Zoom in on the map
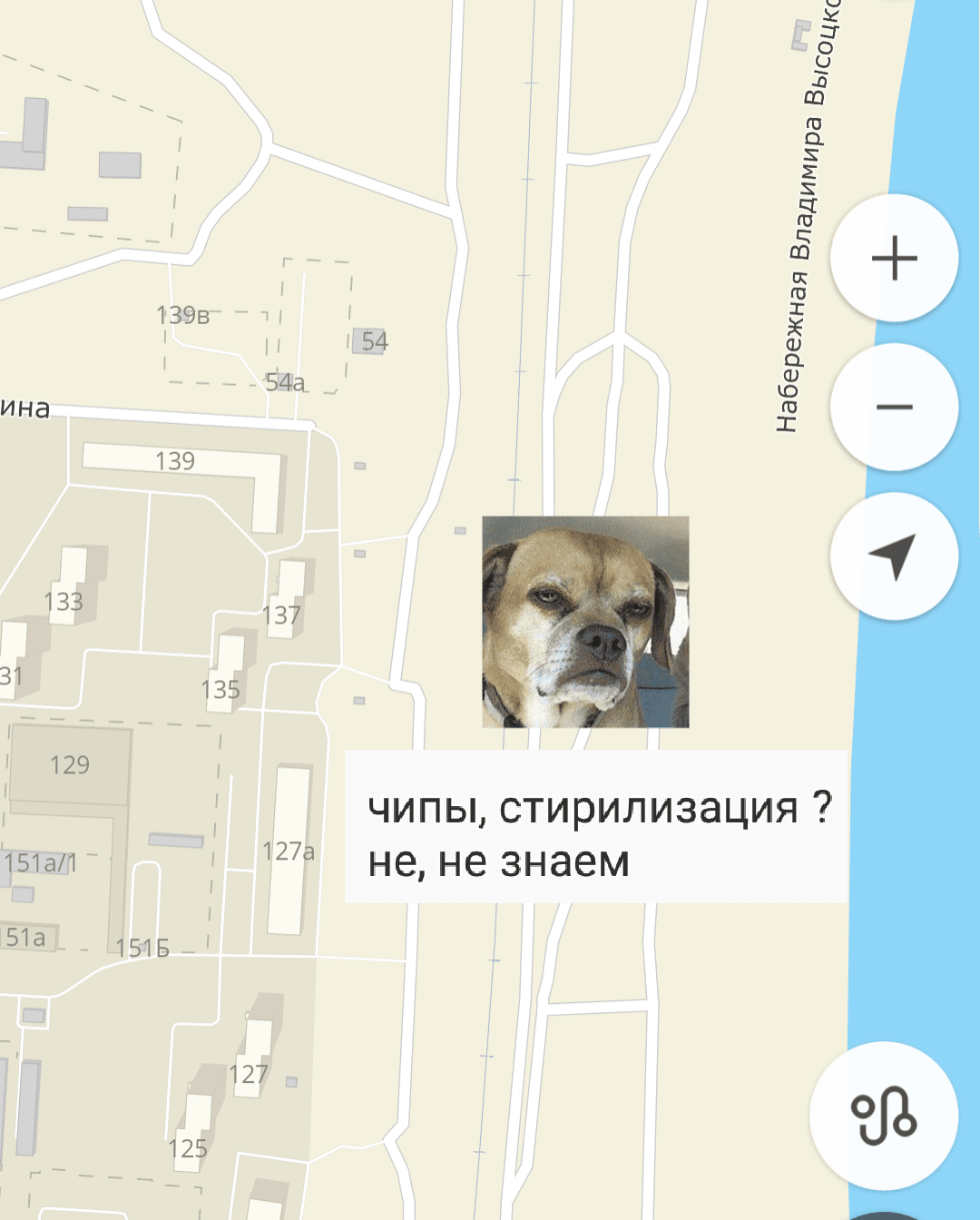 pos(894,258)
